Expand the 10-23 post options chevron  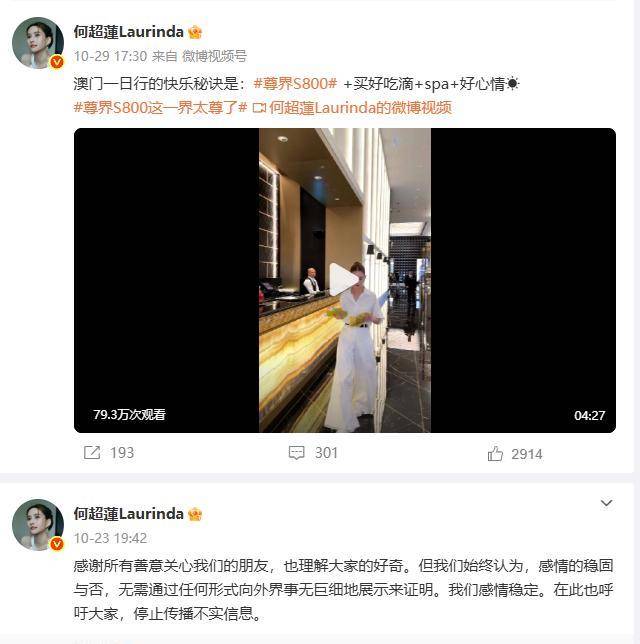click(x=606, y=503)
